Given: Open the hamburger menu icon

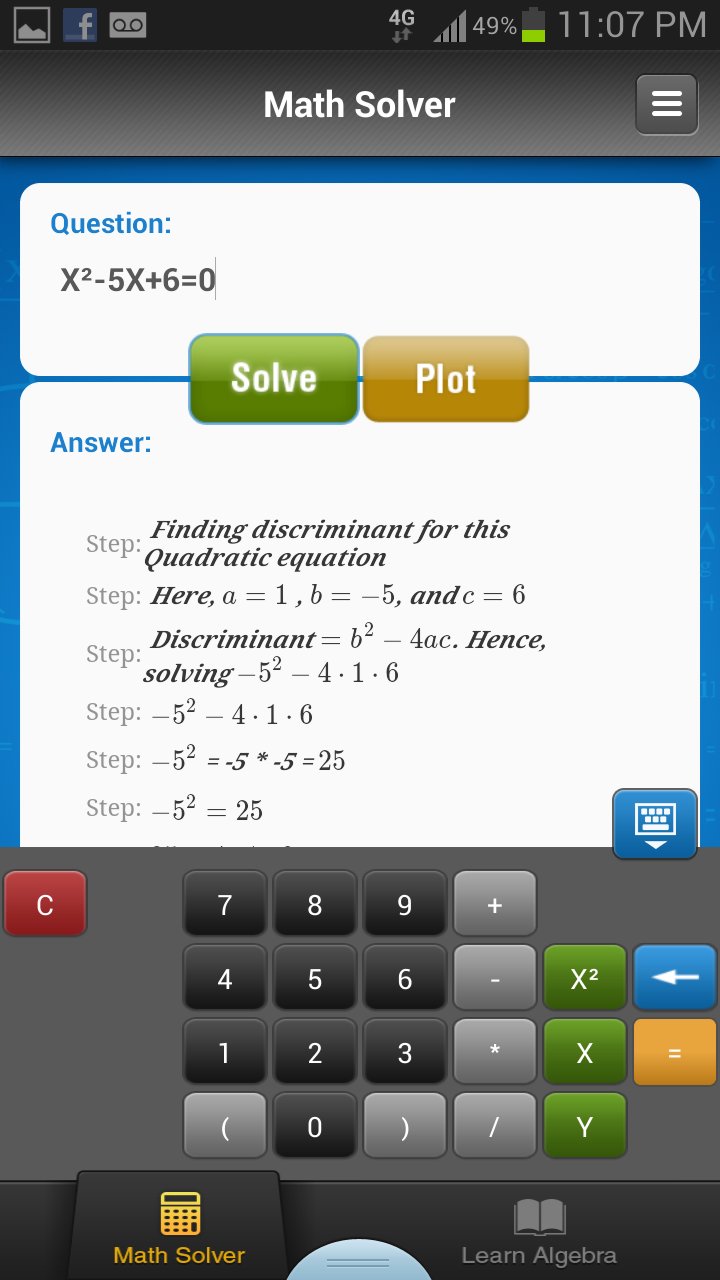Looking at the screenshot, I should (665, 103).
